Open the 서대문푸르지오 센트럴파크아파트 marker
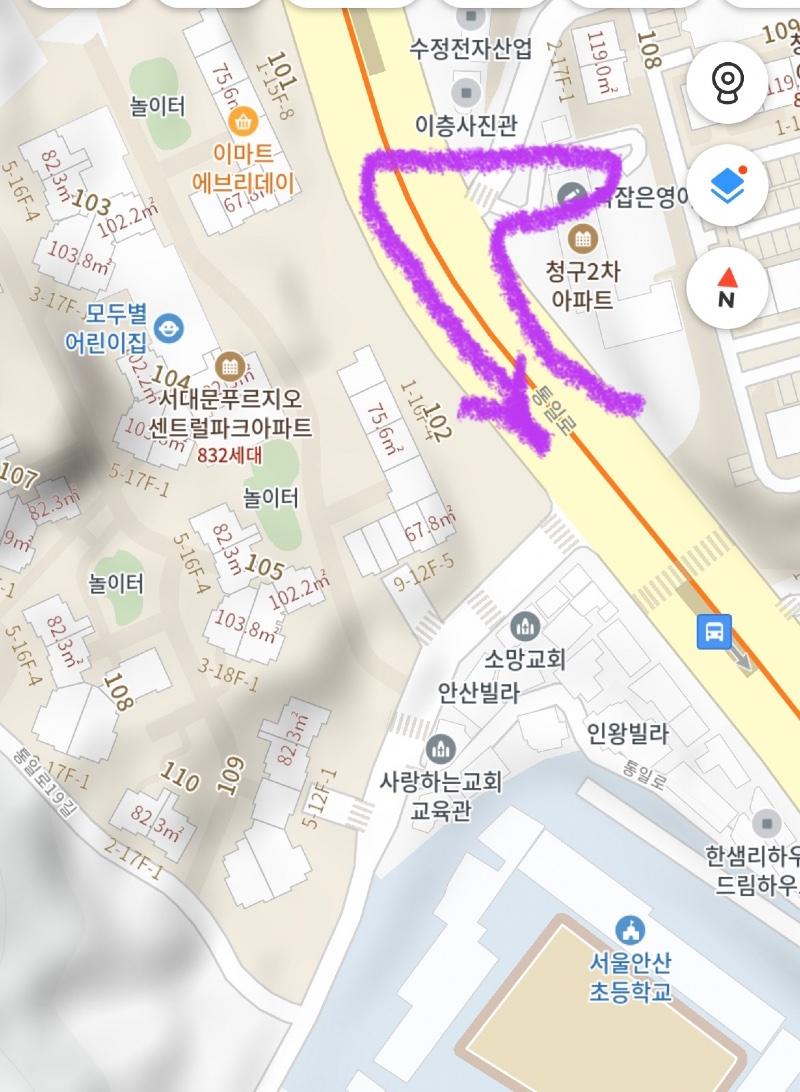800x1092 pixels. 231,366
